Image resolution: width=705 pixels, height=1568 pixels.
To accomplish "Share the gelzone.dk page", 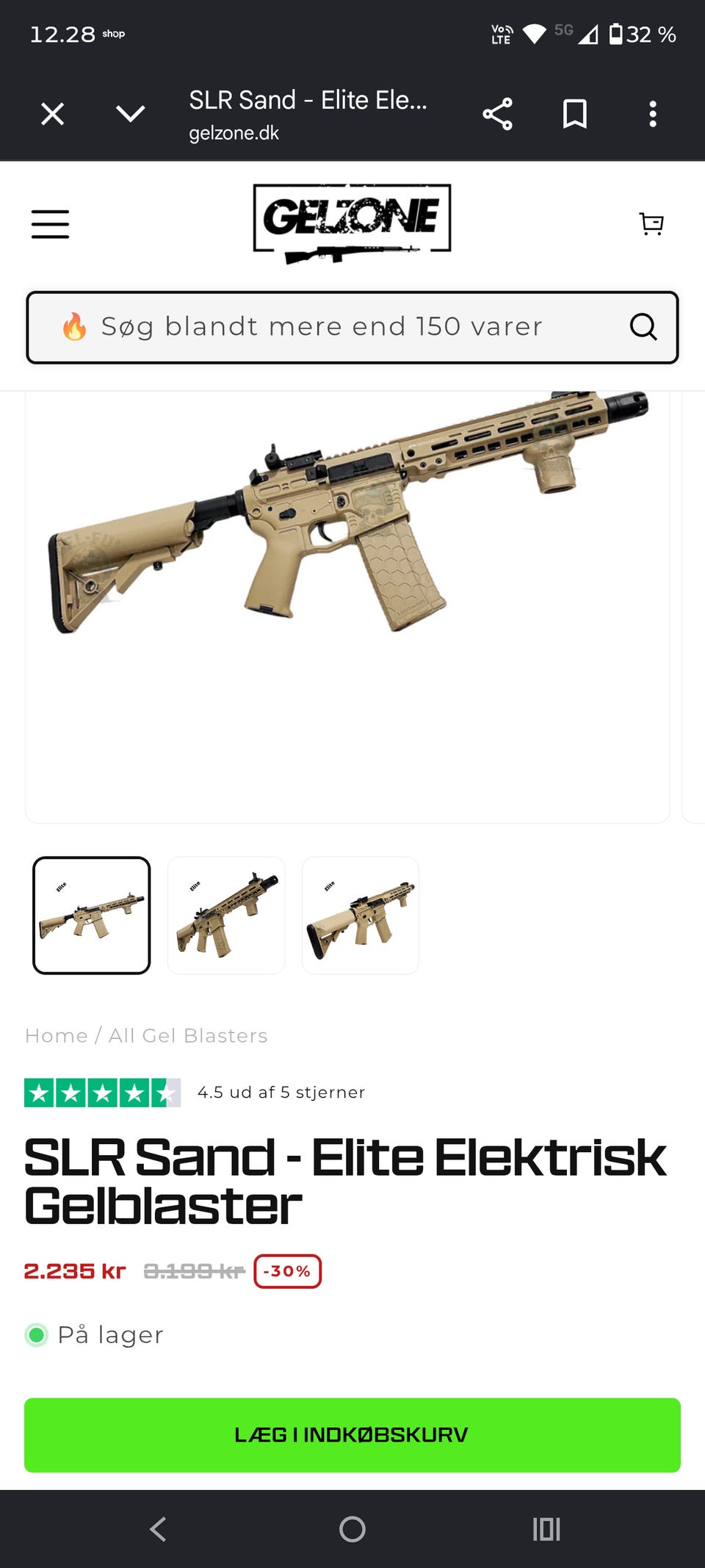I will (497, 114).
